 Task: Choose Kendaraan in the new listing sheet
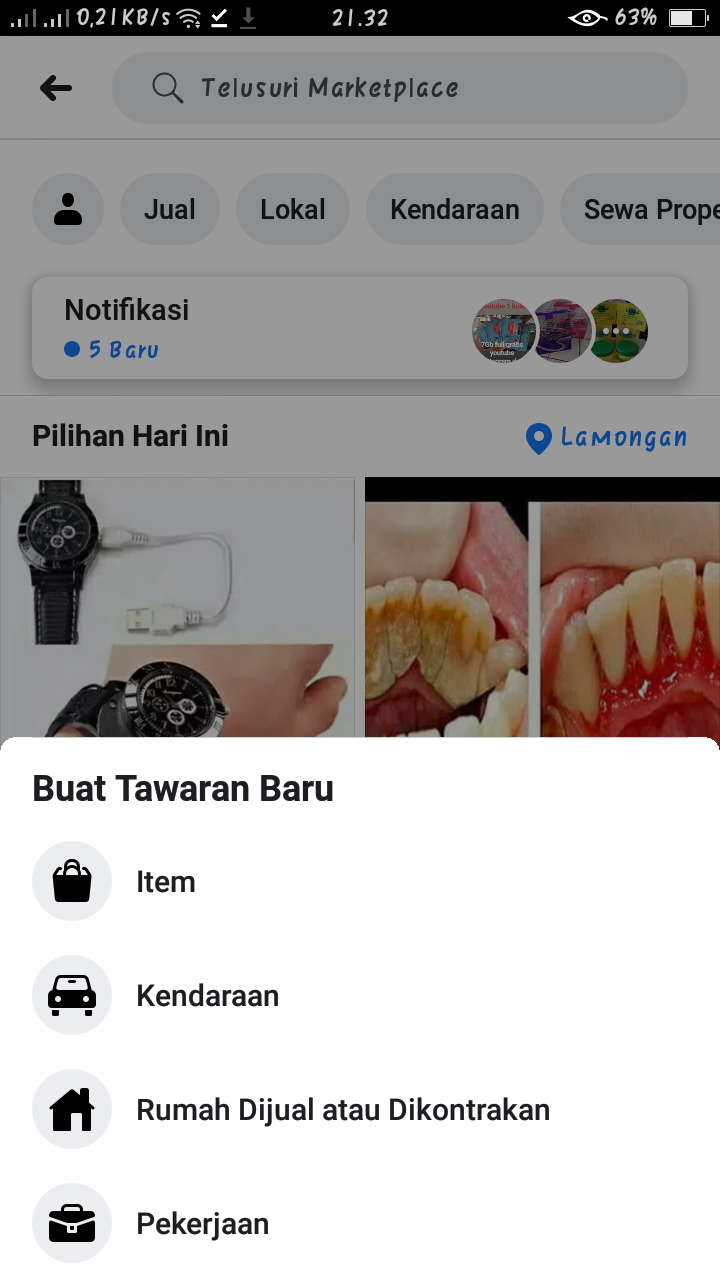[x=207, y=996]
